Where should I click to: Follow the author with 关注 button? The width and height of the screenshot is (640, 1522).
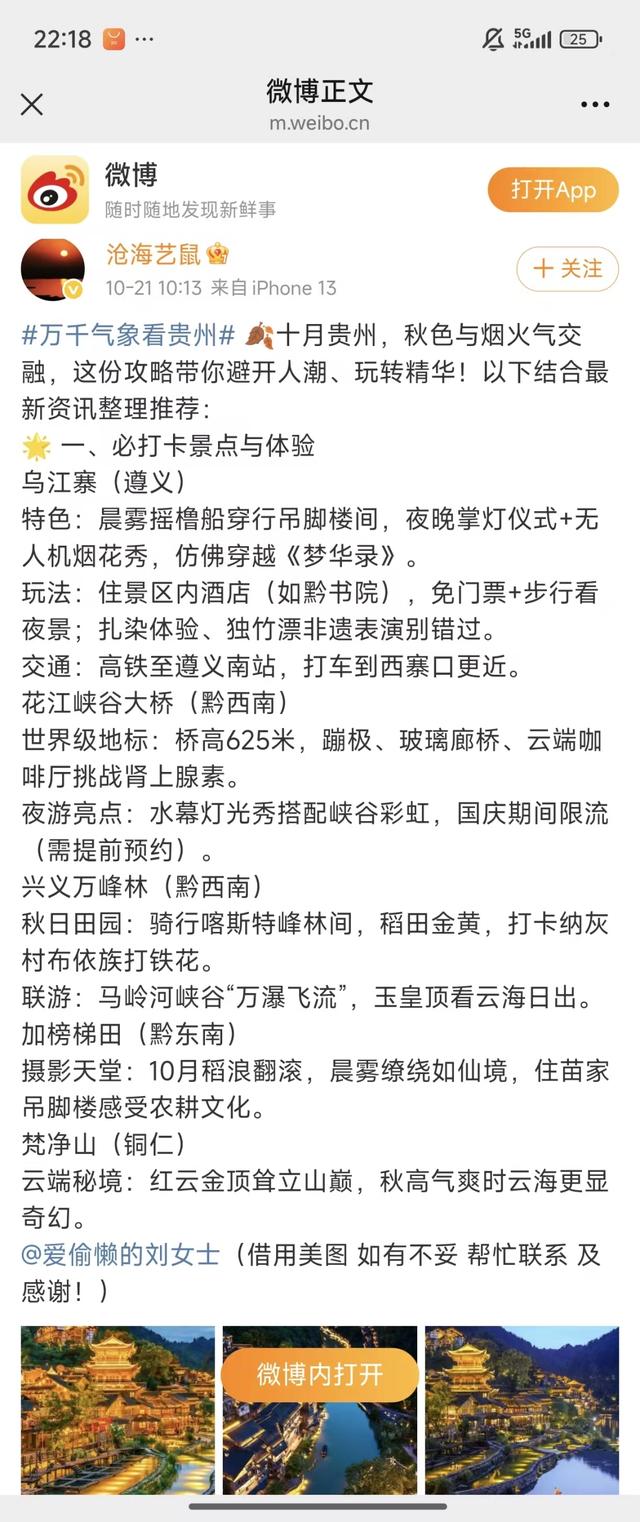point(567,269)
